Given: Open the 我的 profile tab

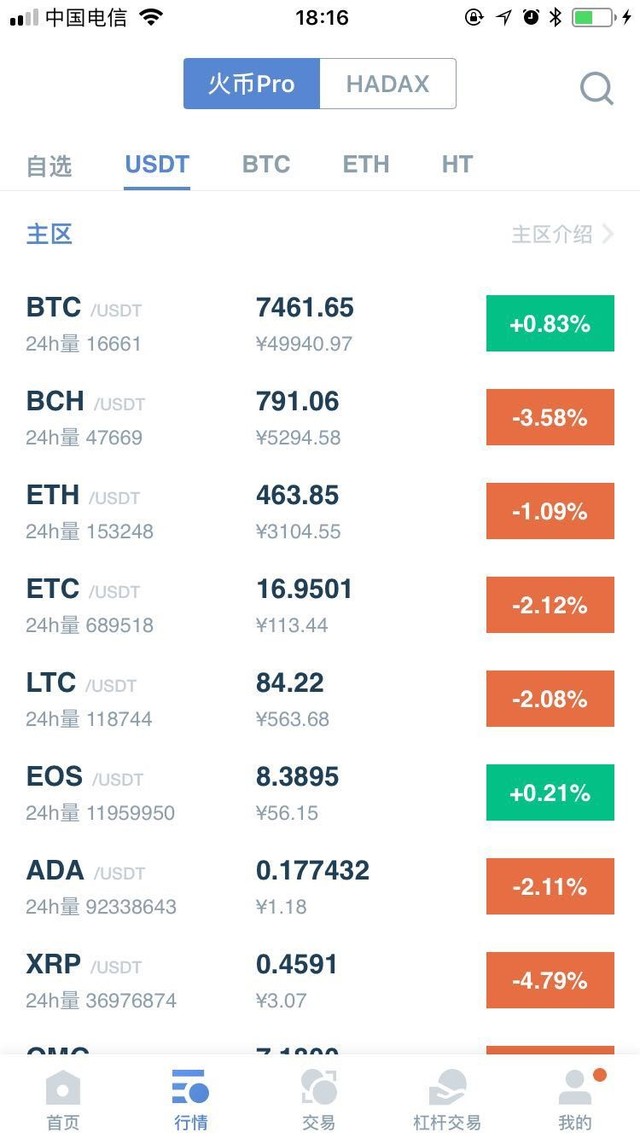Looking at the screenshot, I should (x=575, y=1100).
